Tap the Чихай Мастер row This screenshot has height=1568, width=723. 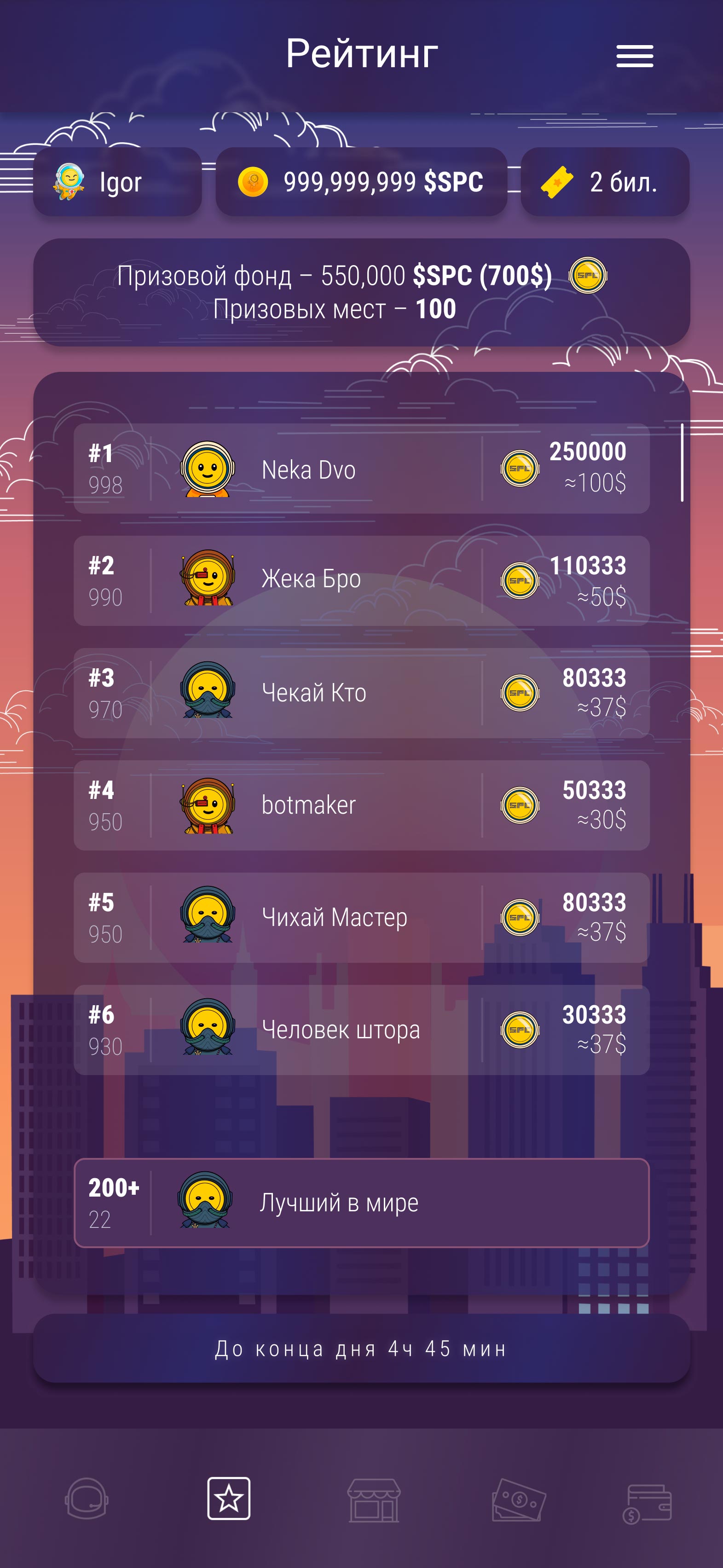pos(362,917)
